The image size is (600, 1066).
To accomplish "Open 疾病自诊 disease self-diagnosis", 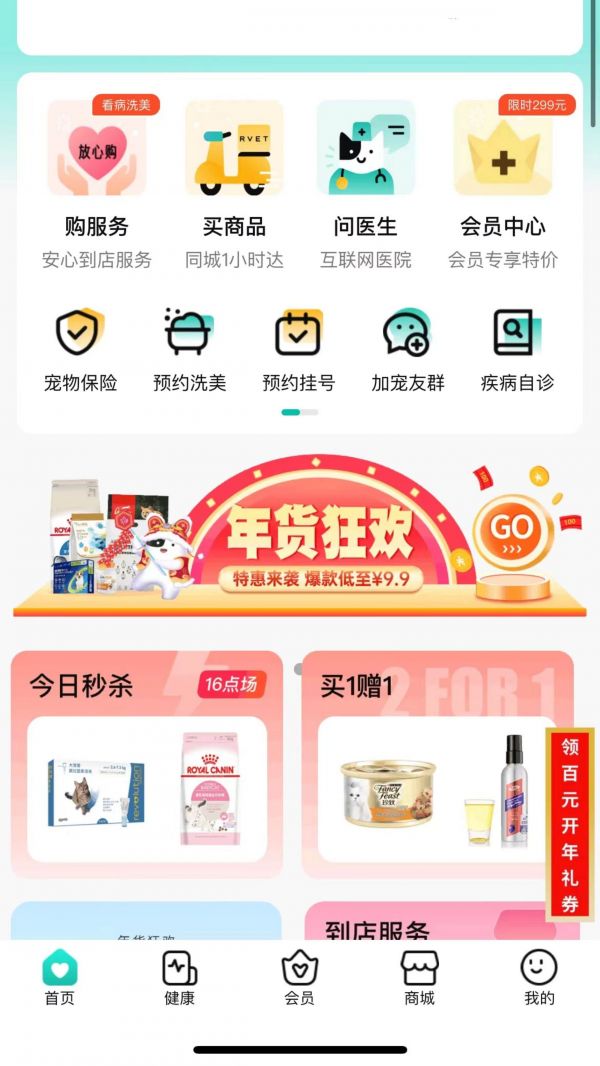I will tap(517, 350).
